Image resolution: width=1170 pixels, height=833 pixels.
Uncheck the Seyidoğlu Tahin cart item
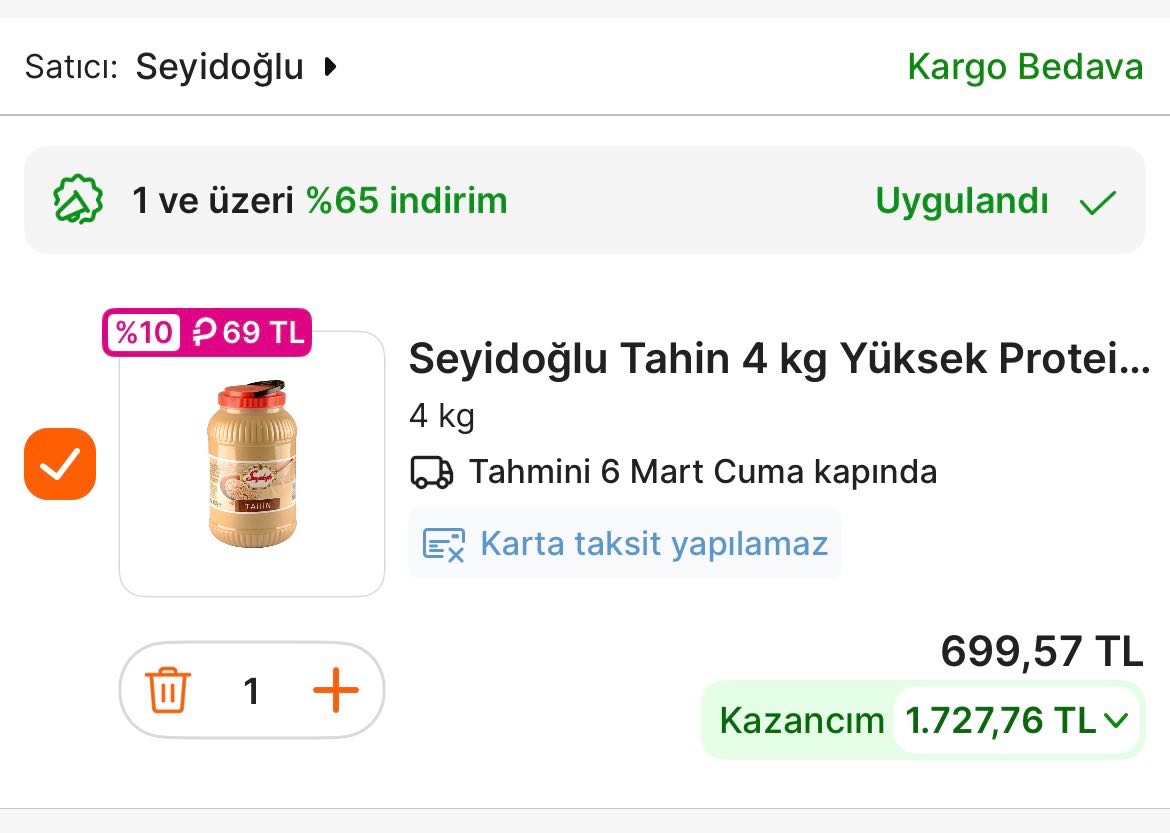click(60, 464)
